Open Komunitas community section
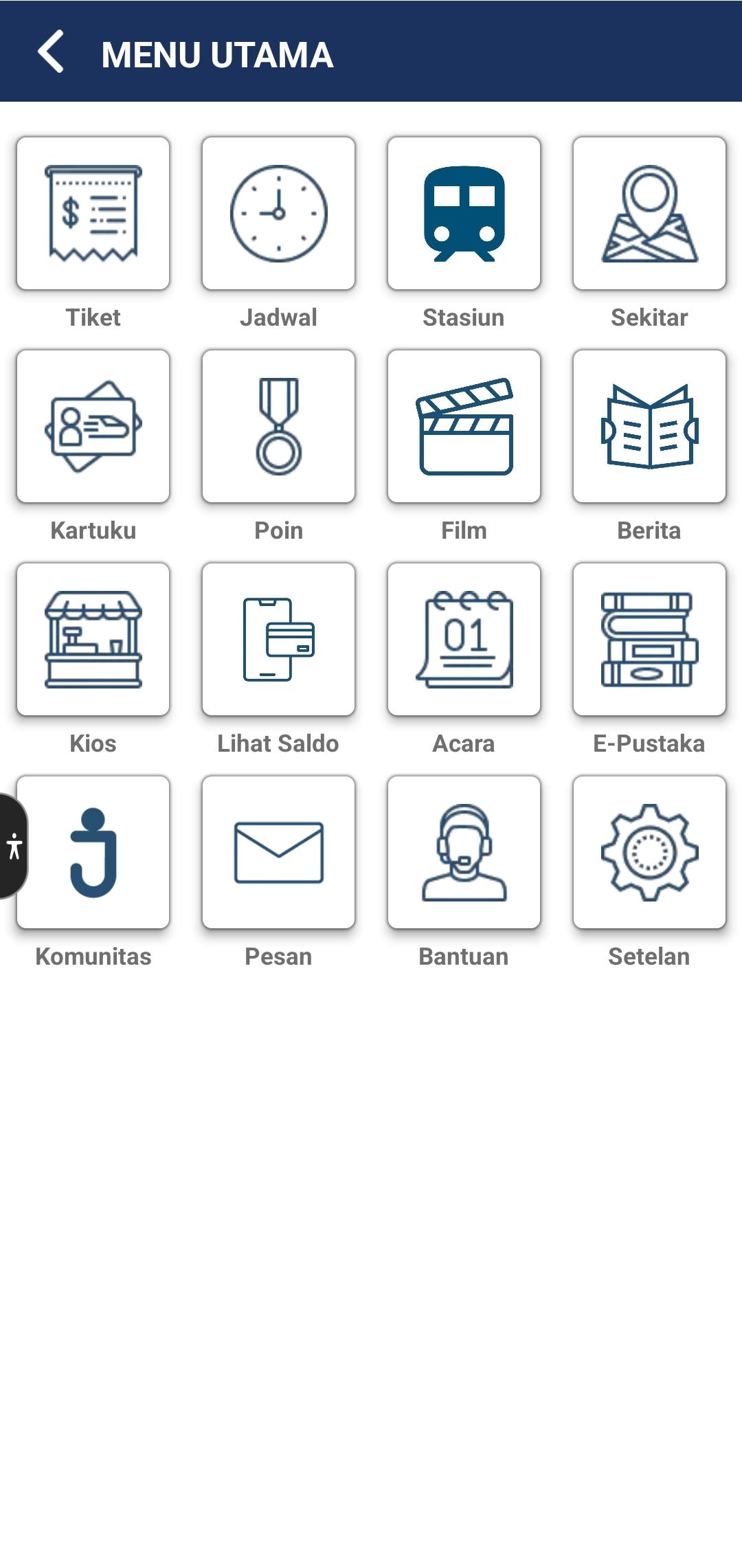Screen dimensions: 742x1568 (94, 853)
